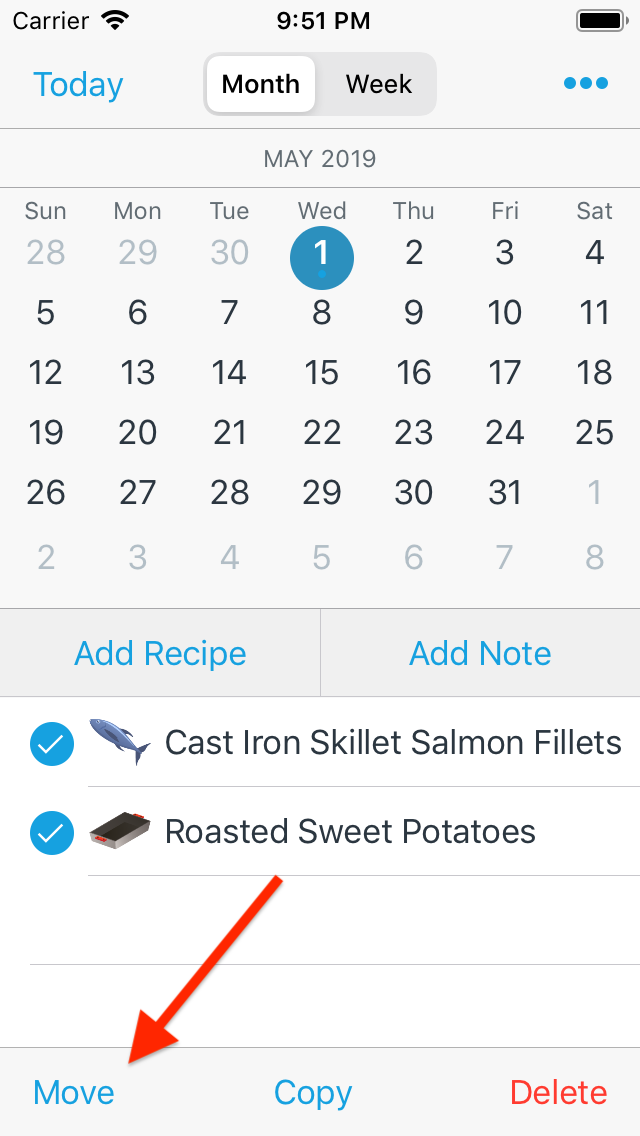
Task: Select Saturday May 11
Action: tap(594, 313)
